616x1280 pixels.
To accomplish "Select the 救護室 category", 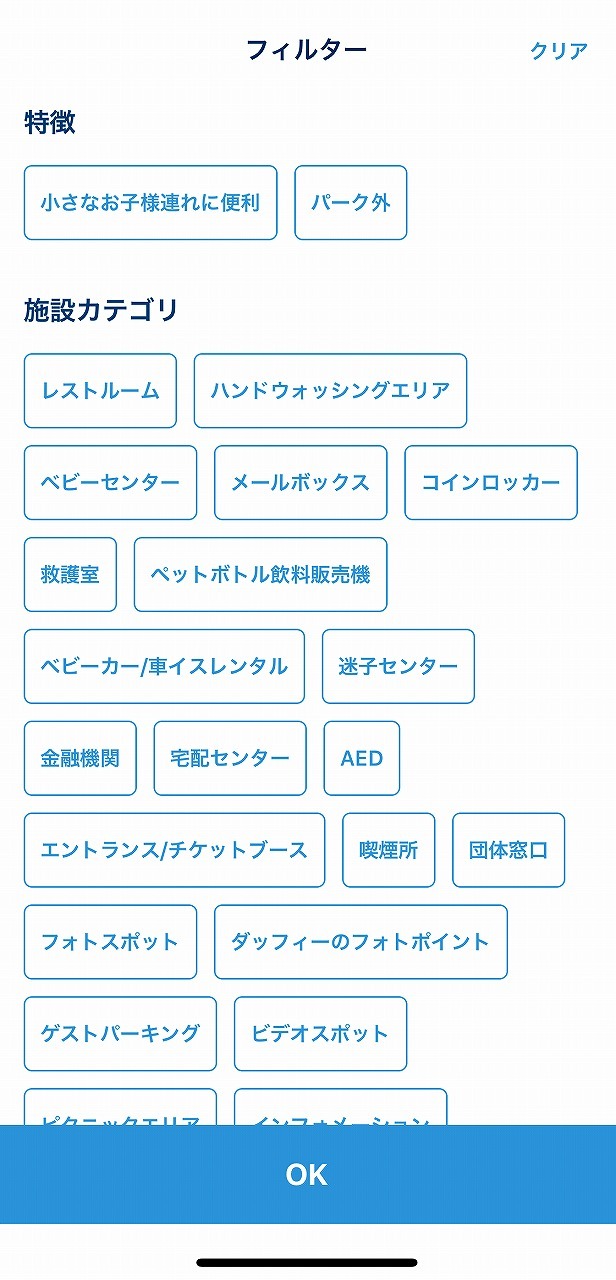I will (70, 575).
